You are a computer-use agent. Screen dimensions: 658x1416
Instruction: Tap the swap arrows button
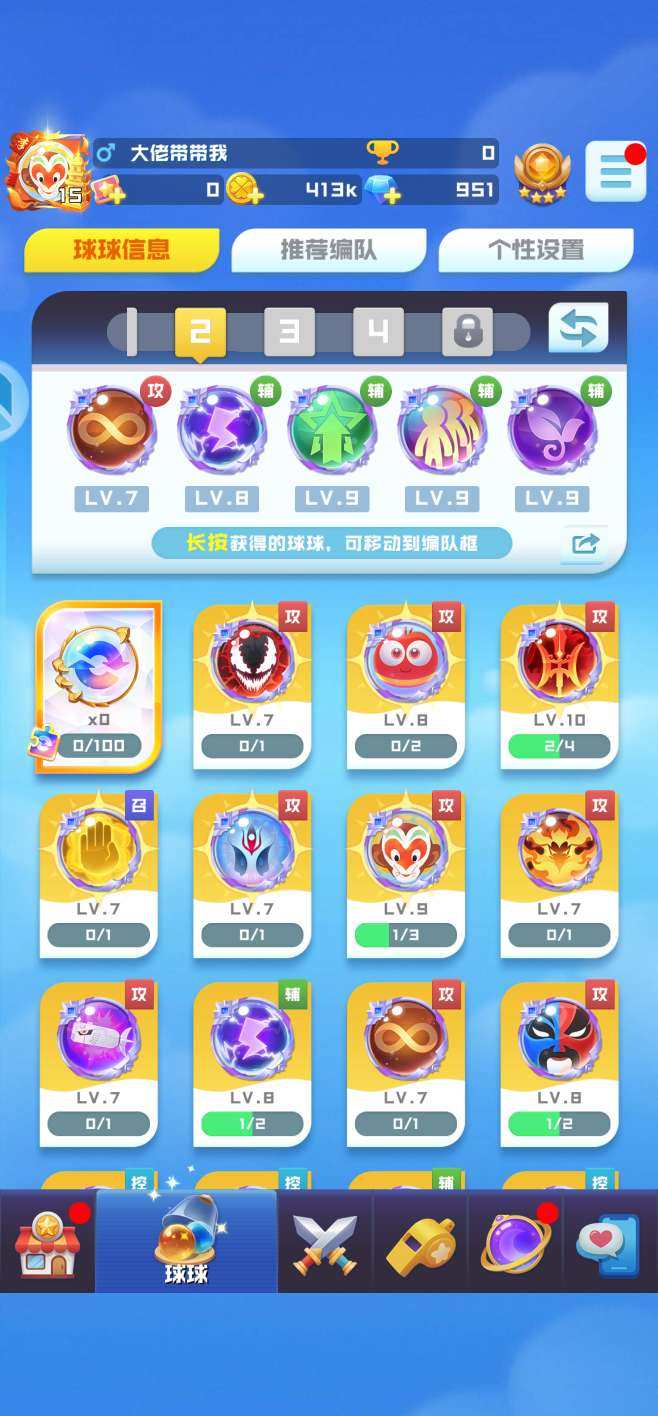[578, 329]
